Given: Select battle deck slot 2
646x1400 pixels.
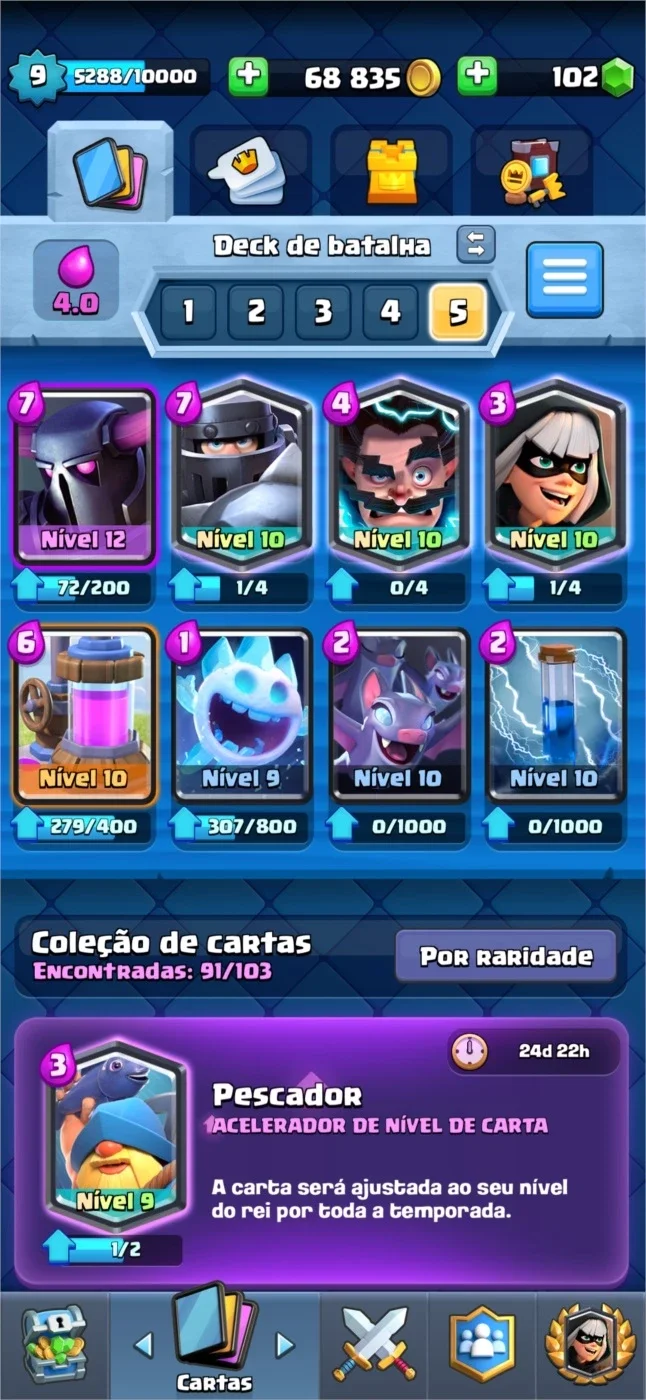Looking at the screenshot, I should click(256, 312).
